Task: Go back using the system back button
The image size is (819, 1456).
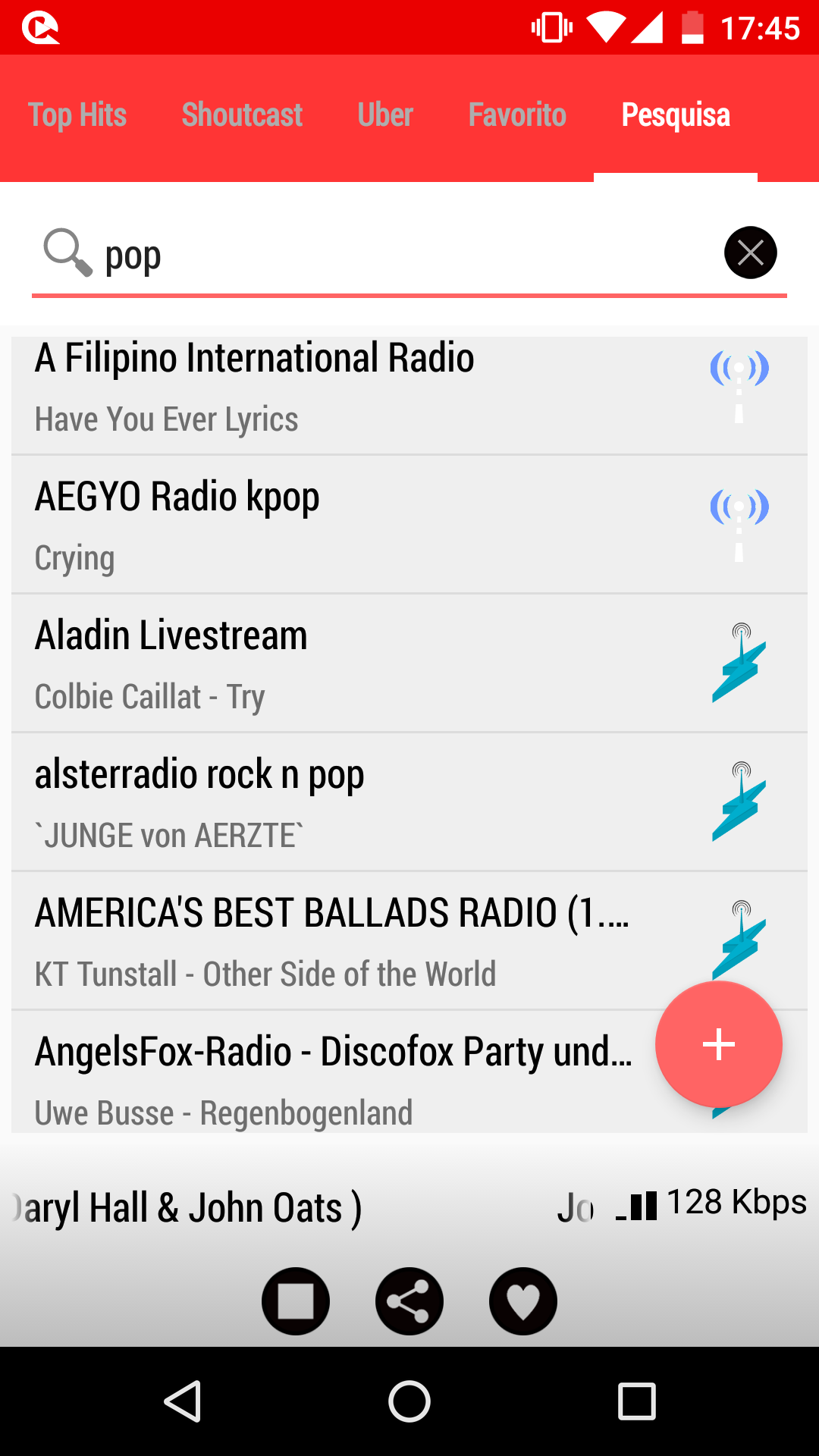Action: point(182,1401)
